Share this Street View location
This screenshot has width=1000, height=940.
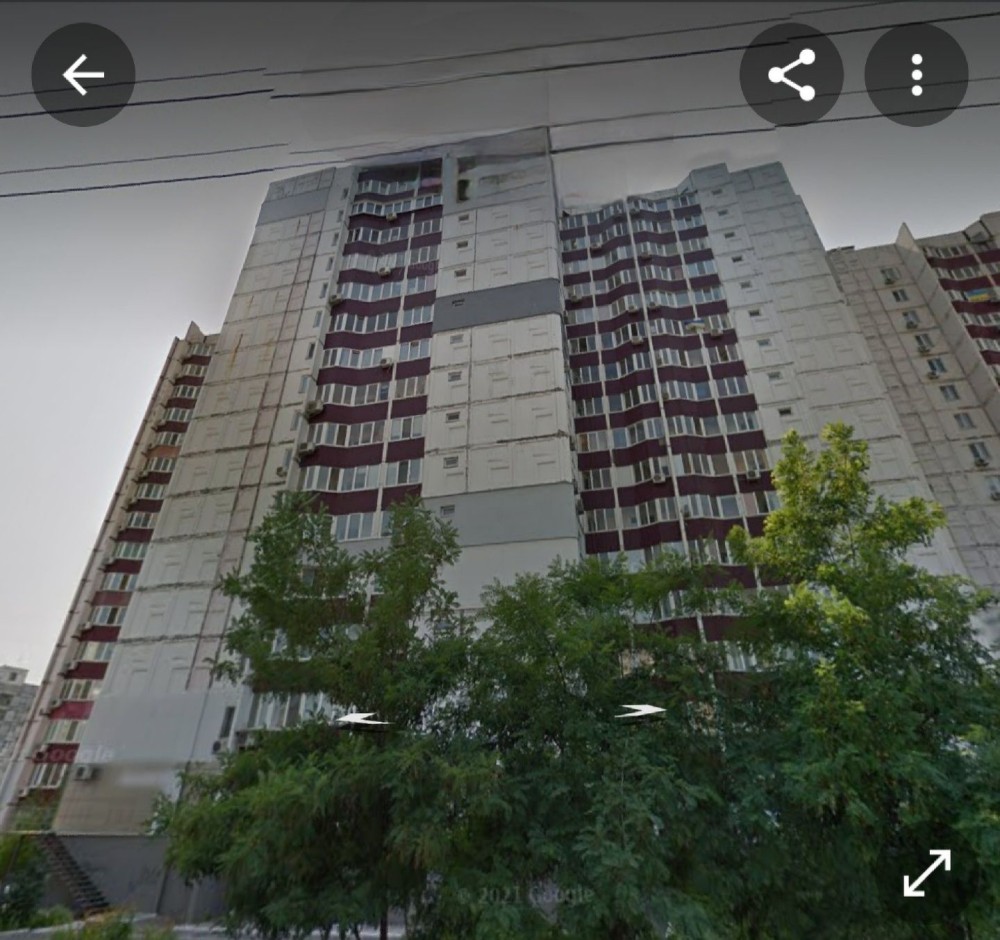(791, 75)
